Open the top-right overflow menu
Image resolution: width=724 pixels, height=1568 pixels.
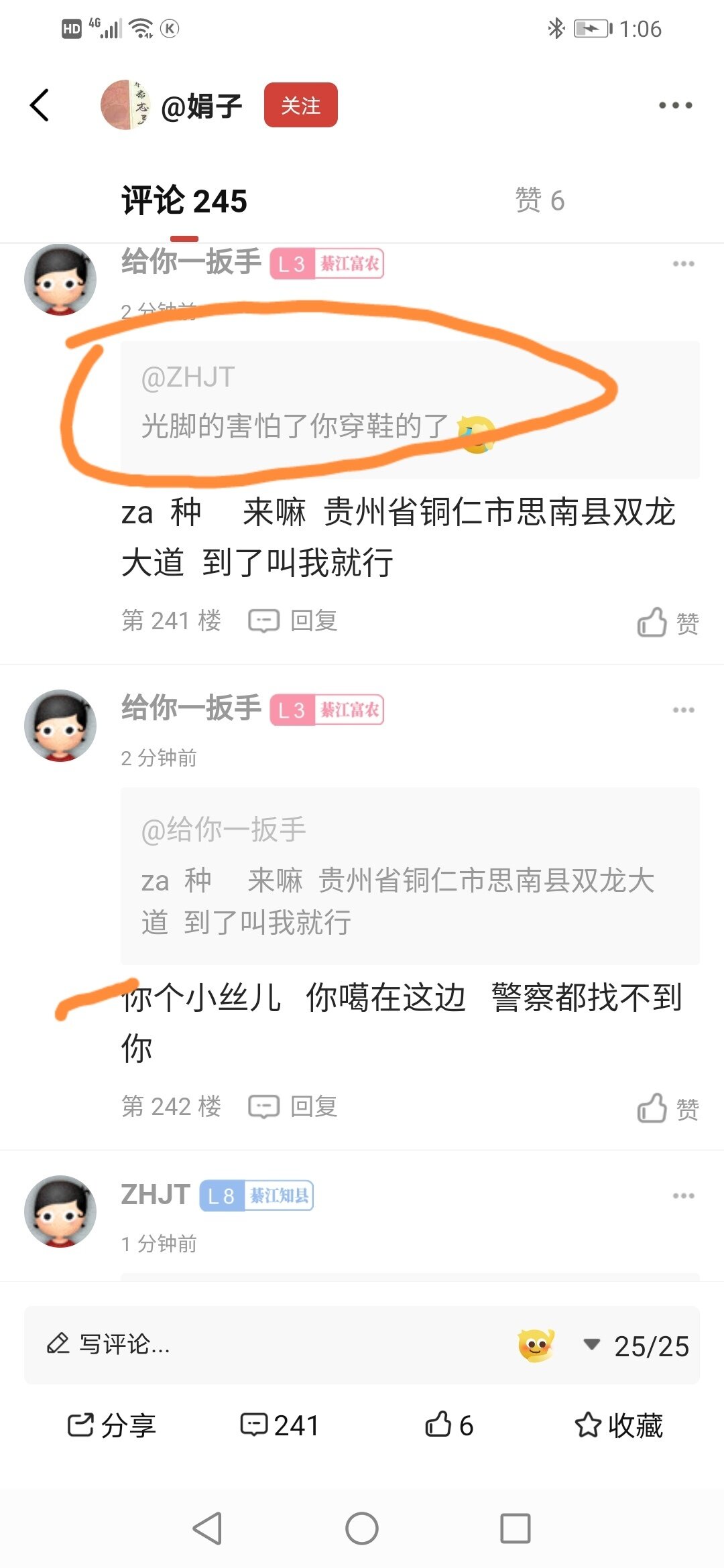tap(674, 105)
